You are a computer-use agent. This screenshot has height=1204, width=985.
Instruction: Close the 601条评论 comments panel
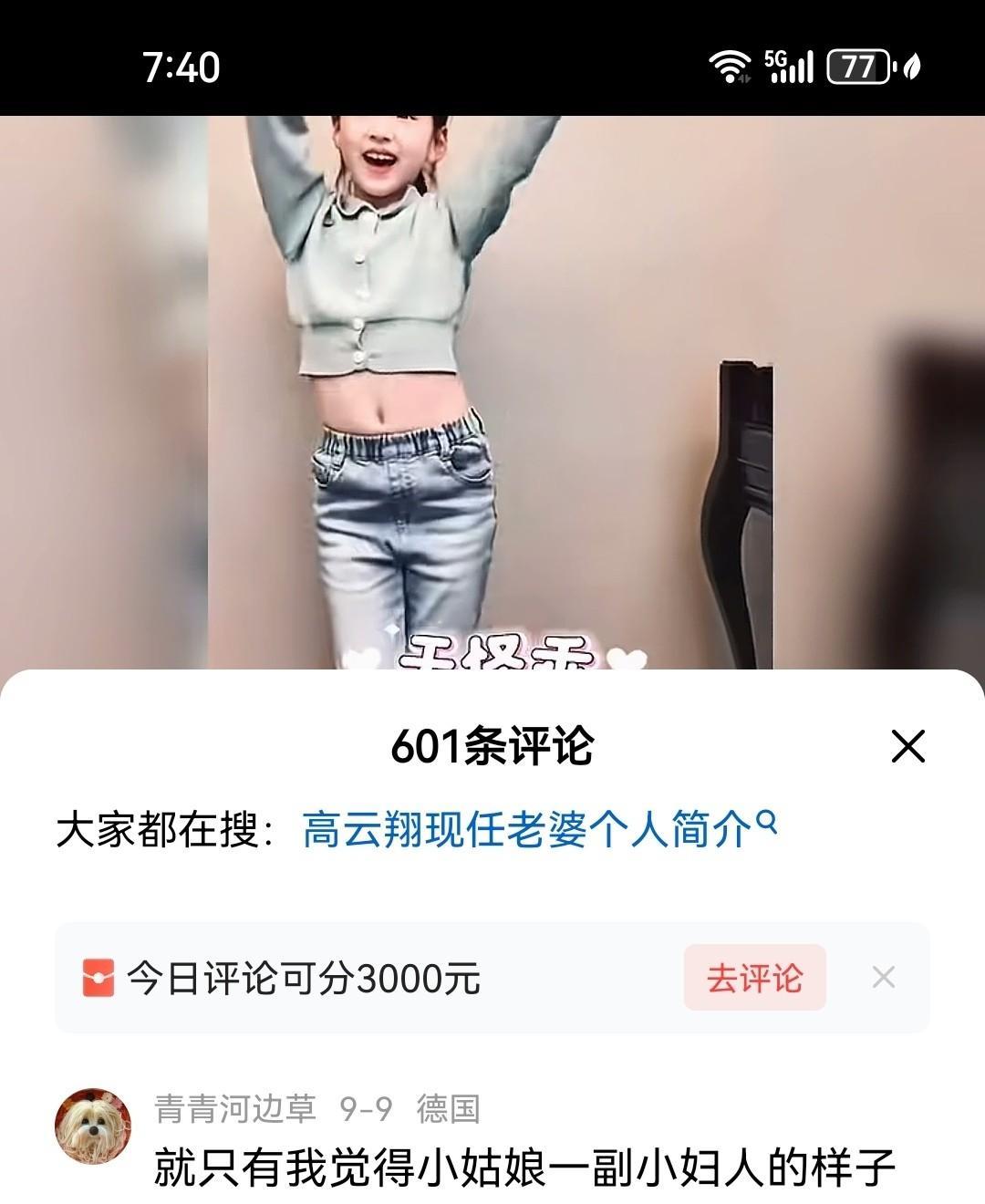907,746
